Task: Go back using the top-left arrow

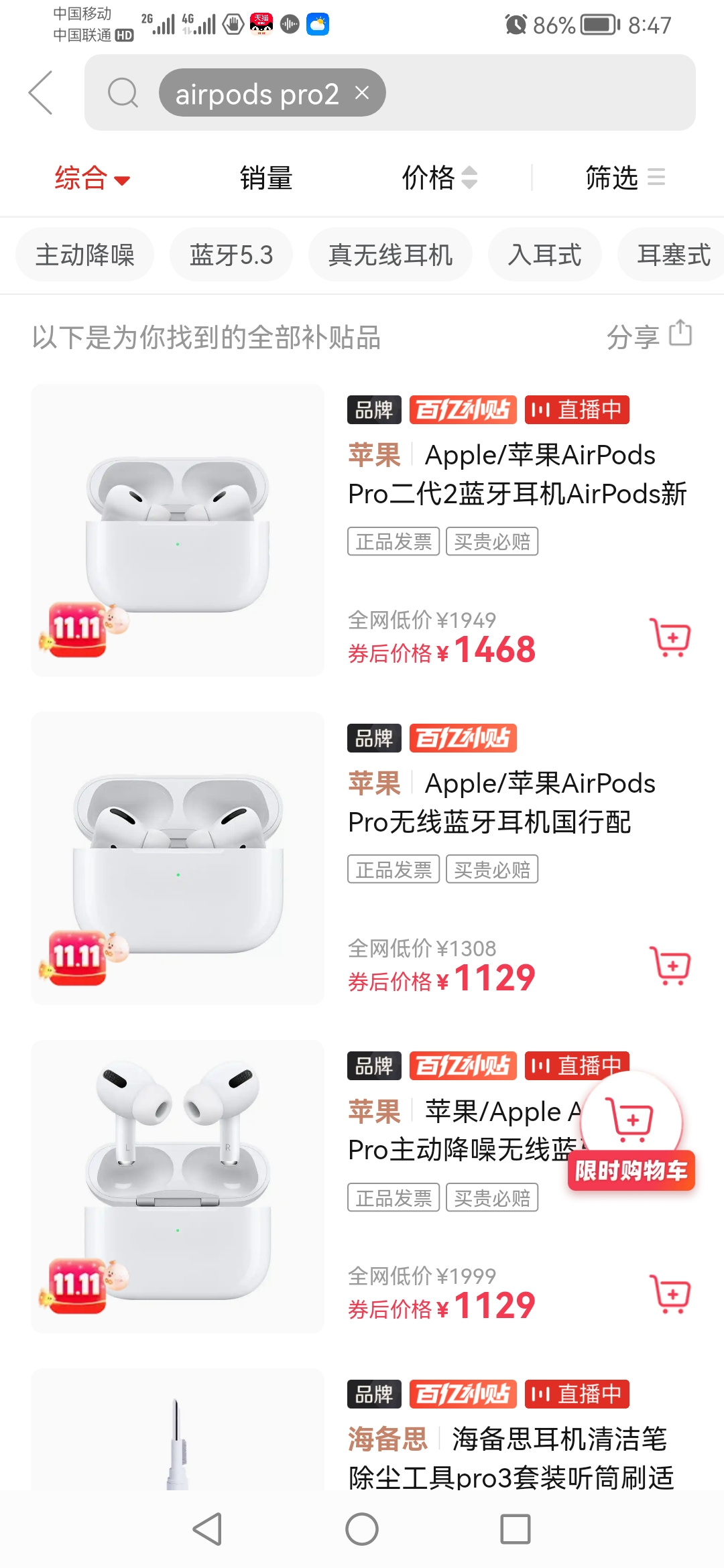Action: 41,92
